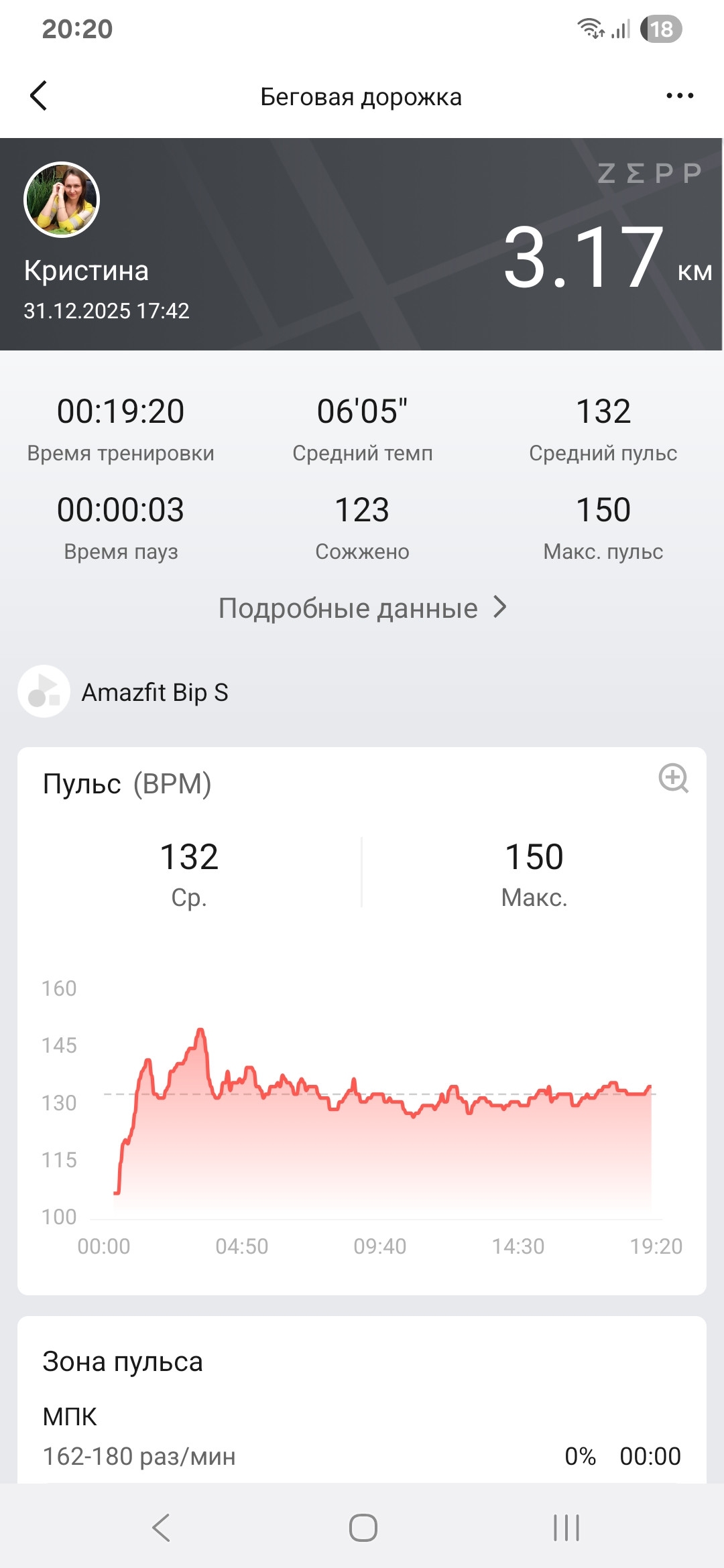Go back using the top-left arrow
The width and height of the screenshot is (724, 1568).
coord(39,96)
